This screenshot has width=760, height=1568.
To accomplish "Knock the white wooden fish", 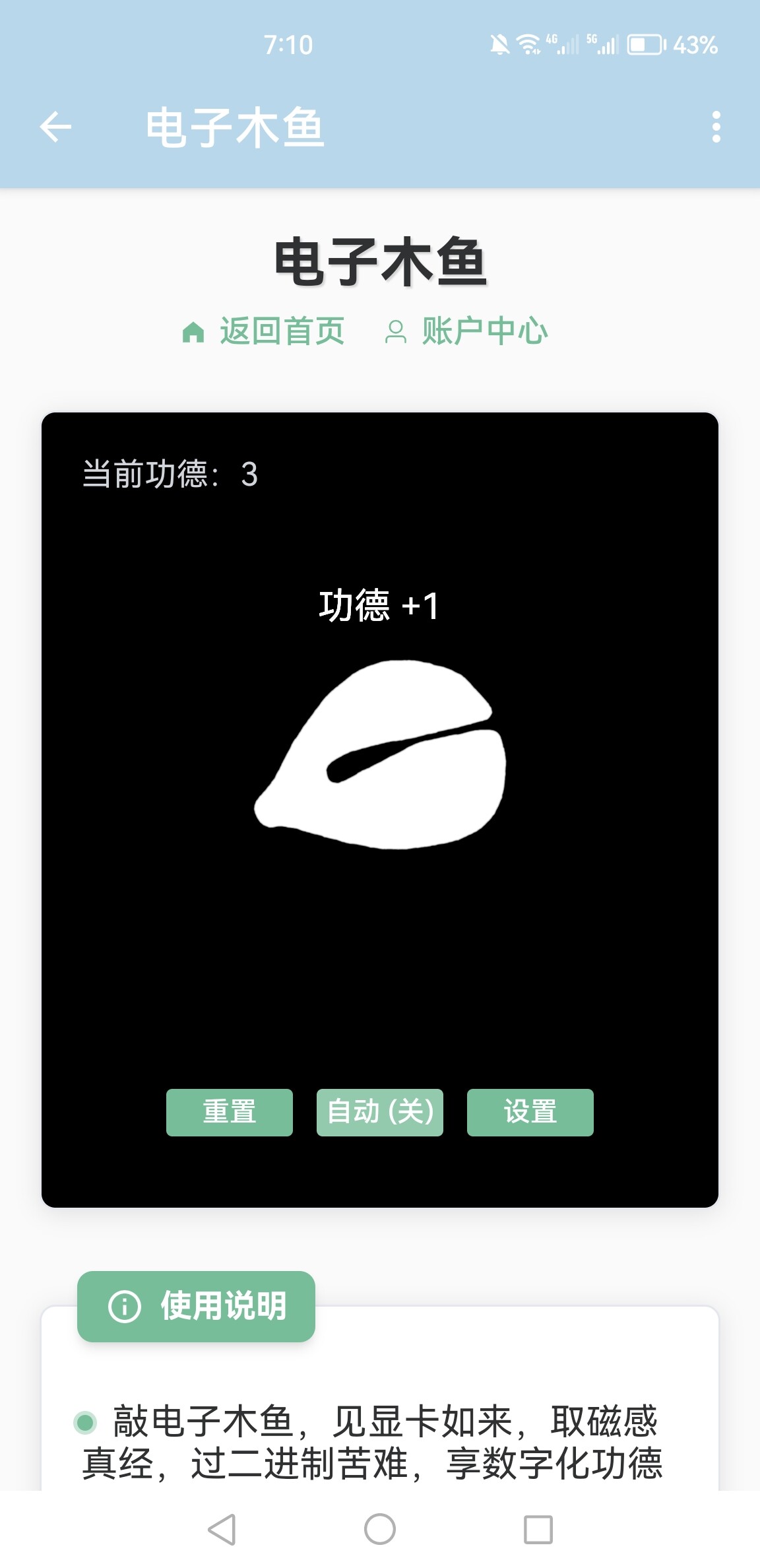I will 381,754.
